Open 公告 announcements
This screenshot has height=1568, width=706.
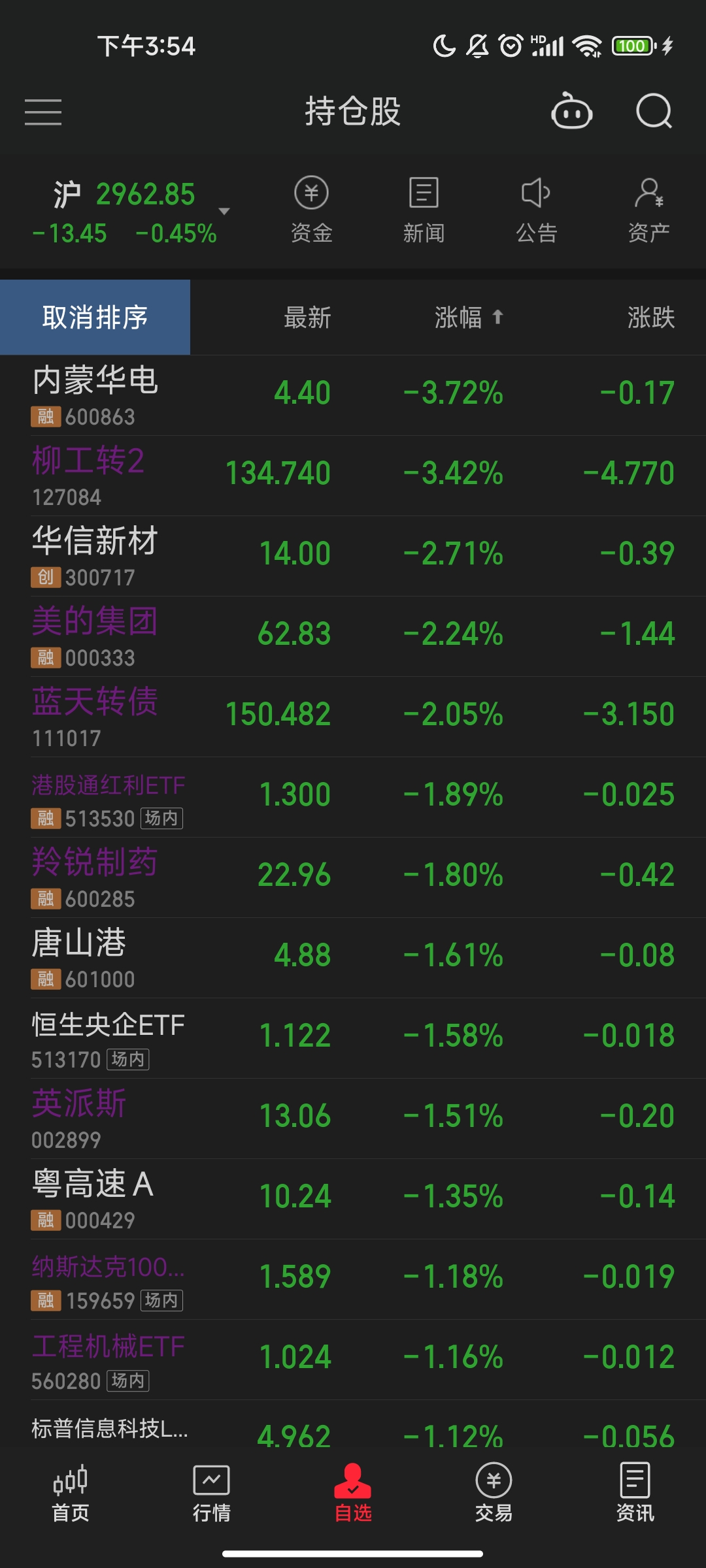tap(536, 210)
